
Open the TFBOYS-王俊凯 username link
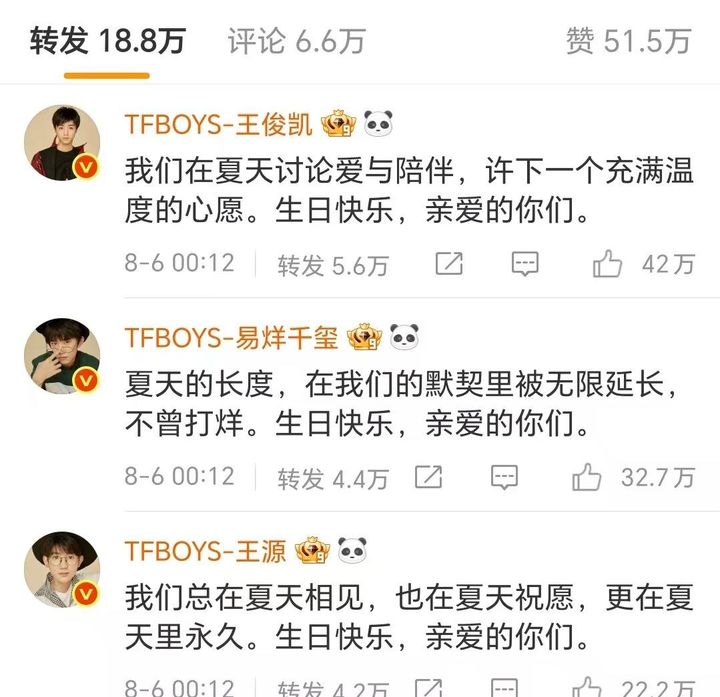(220, 124)
